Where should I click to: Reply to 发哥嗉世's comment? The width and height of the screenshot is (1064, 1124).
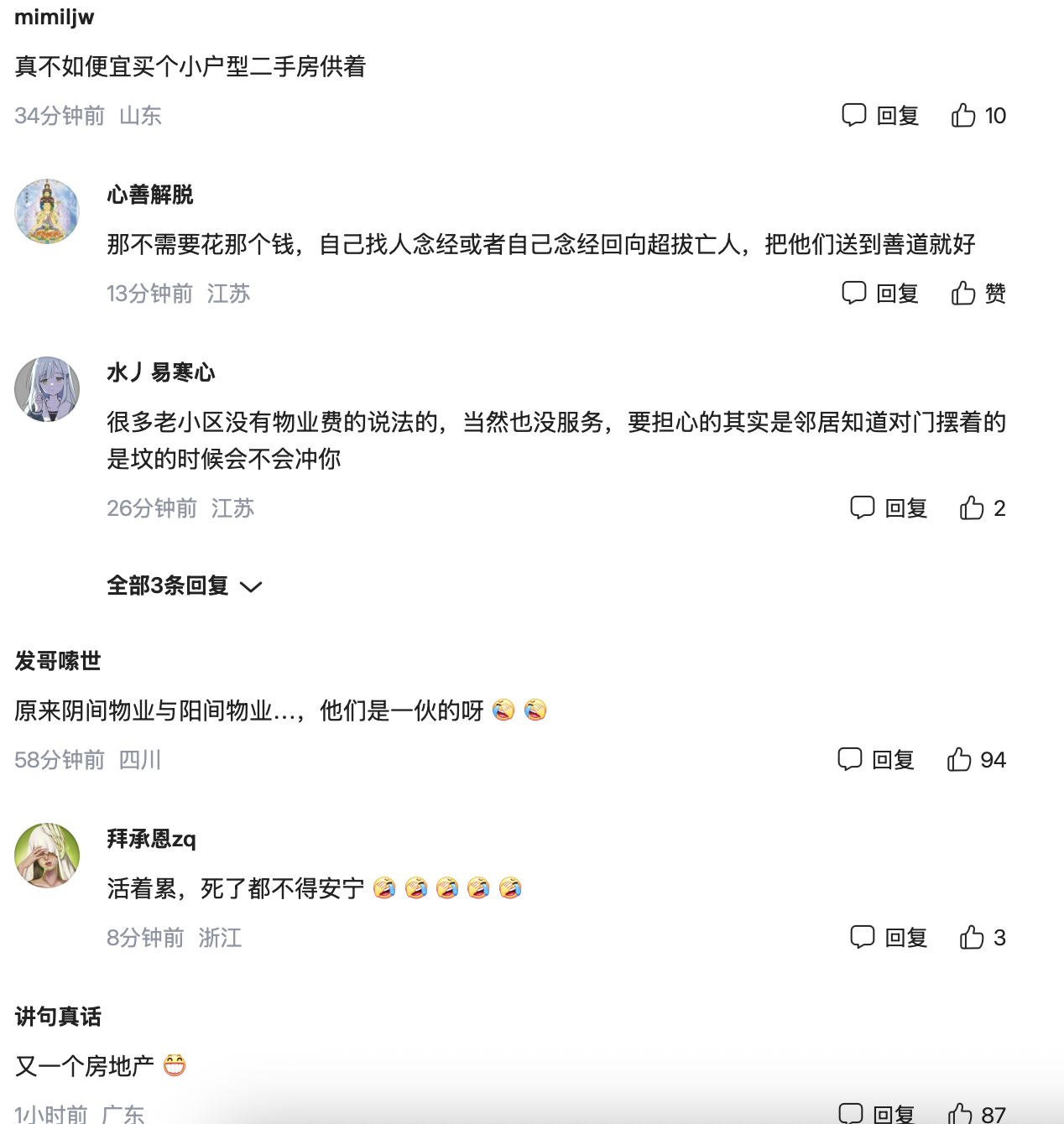(x=876, y=760)
